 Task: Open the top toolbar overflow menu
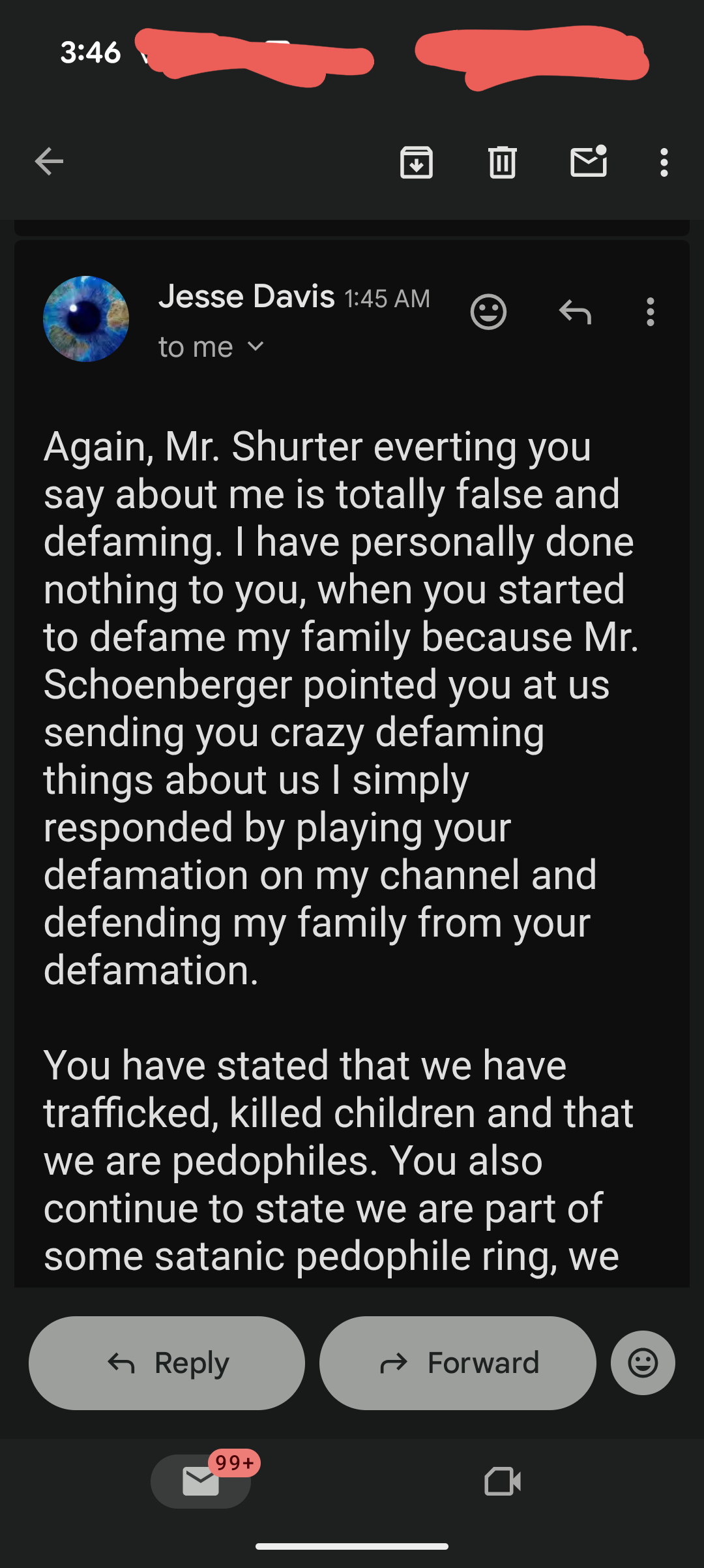664,162
